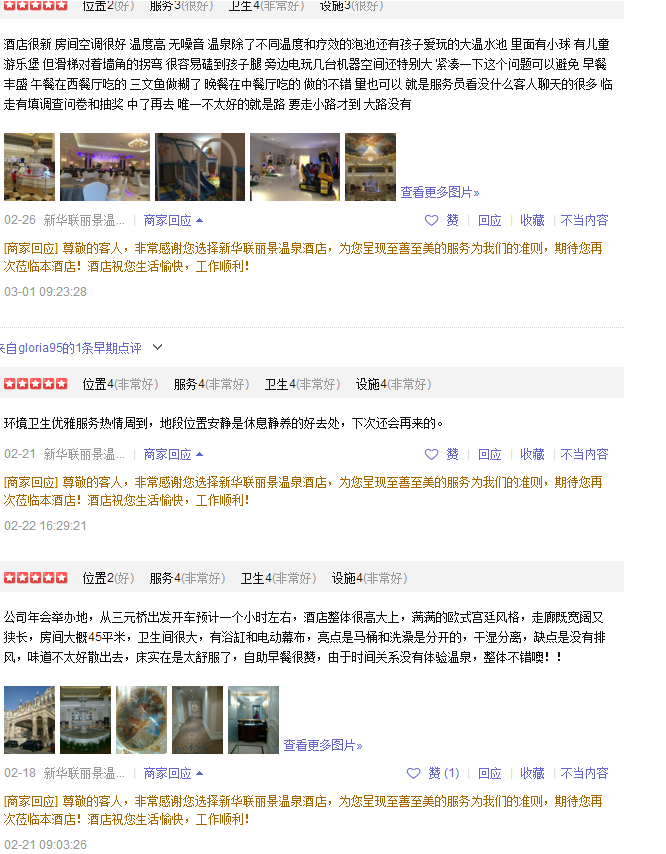Save the 02-21 review with 收藏
Screen dimensions: 666x854
point(532,454)
